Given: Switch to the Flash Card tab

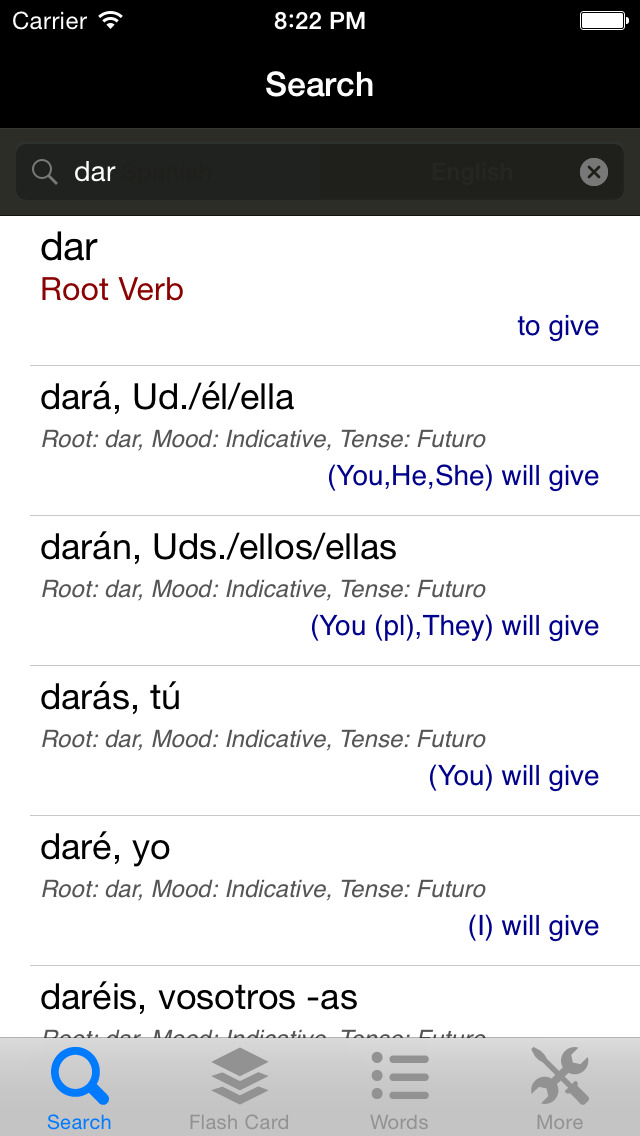Looking at the screenshot, I should tap(239, 1088).
